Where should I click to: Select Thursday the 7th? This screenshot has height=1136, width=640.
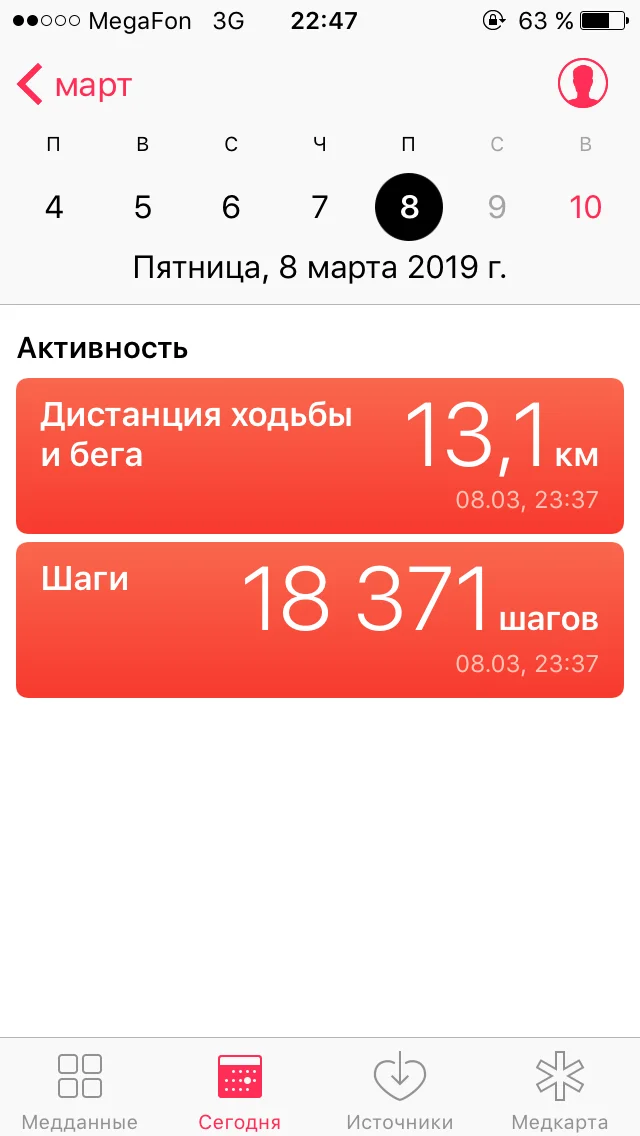click(320, 207)
